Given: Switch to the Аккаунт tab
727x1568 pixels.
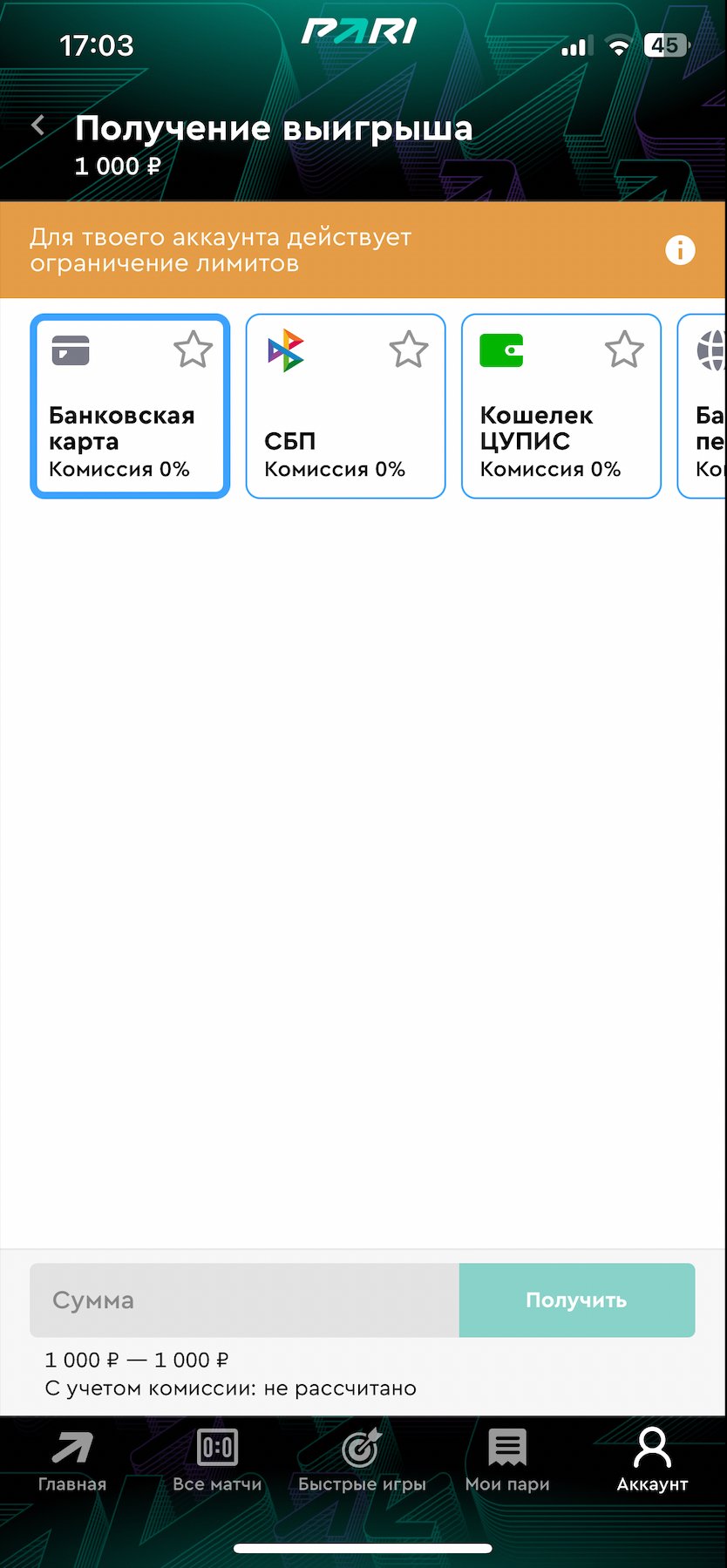Looking at the screenshot, I should coord(652,1461).
